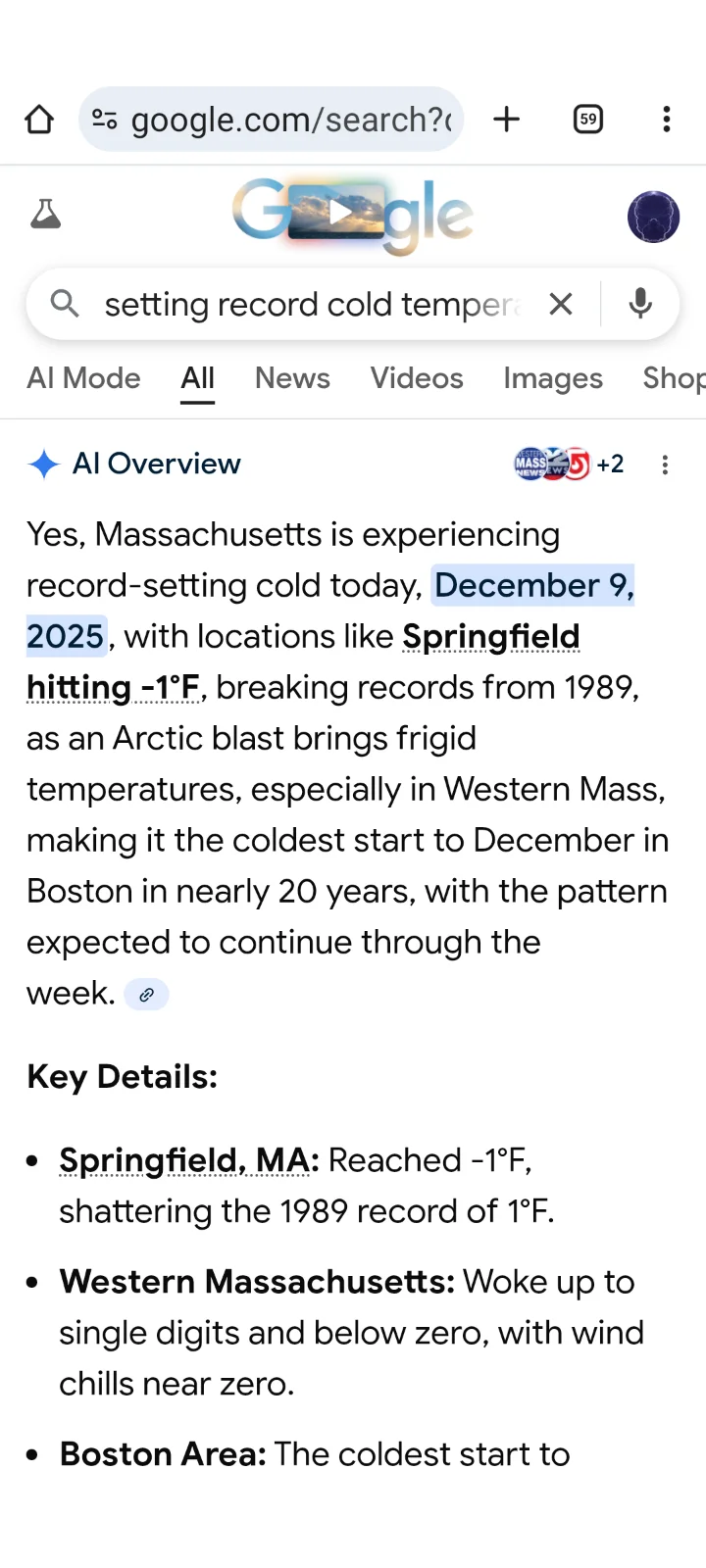Switch to the News tab
The height and width of the screenshot is (1568, 706).
(292, 378)
